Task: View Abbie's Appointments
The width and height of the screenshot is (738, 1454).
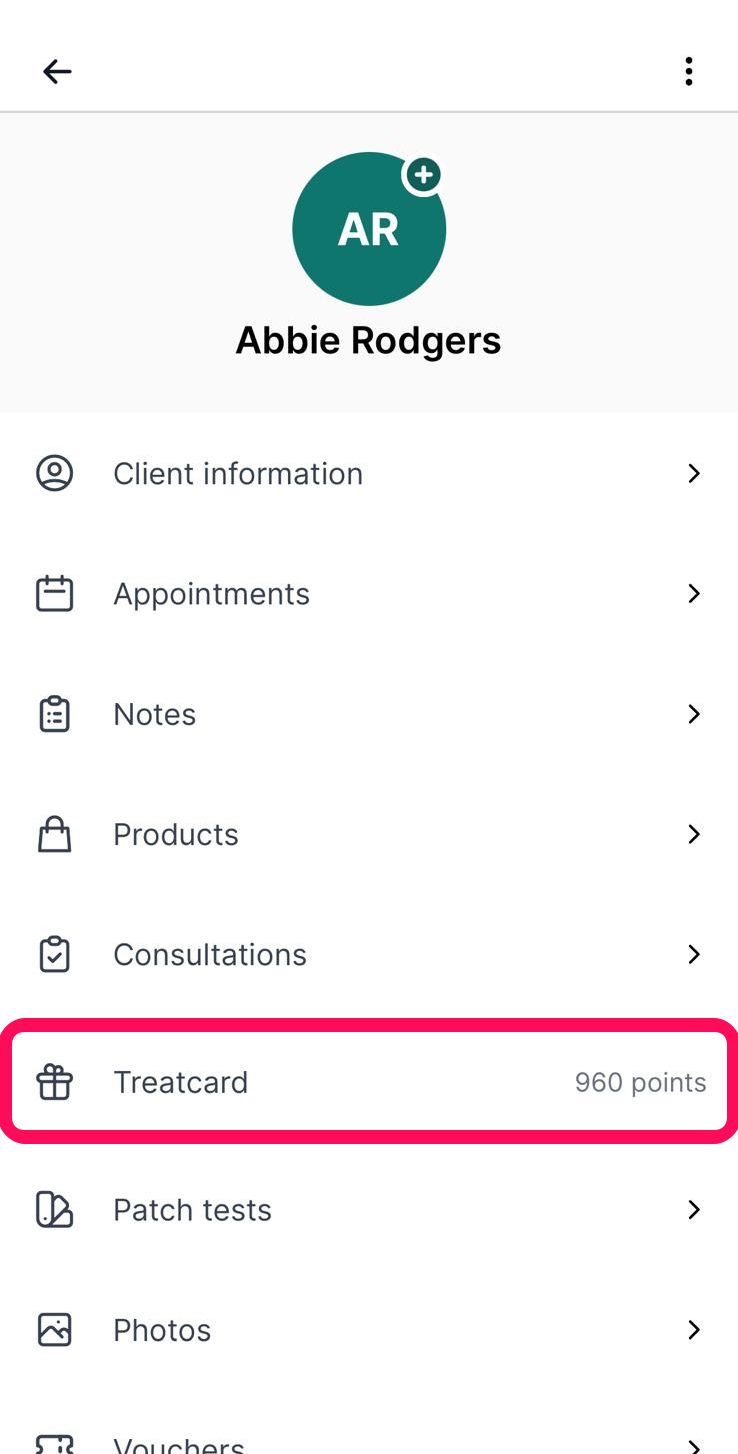Action: click(x=369, y=593)
